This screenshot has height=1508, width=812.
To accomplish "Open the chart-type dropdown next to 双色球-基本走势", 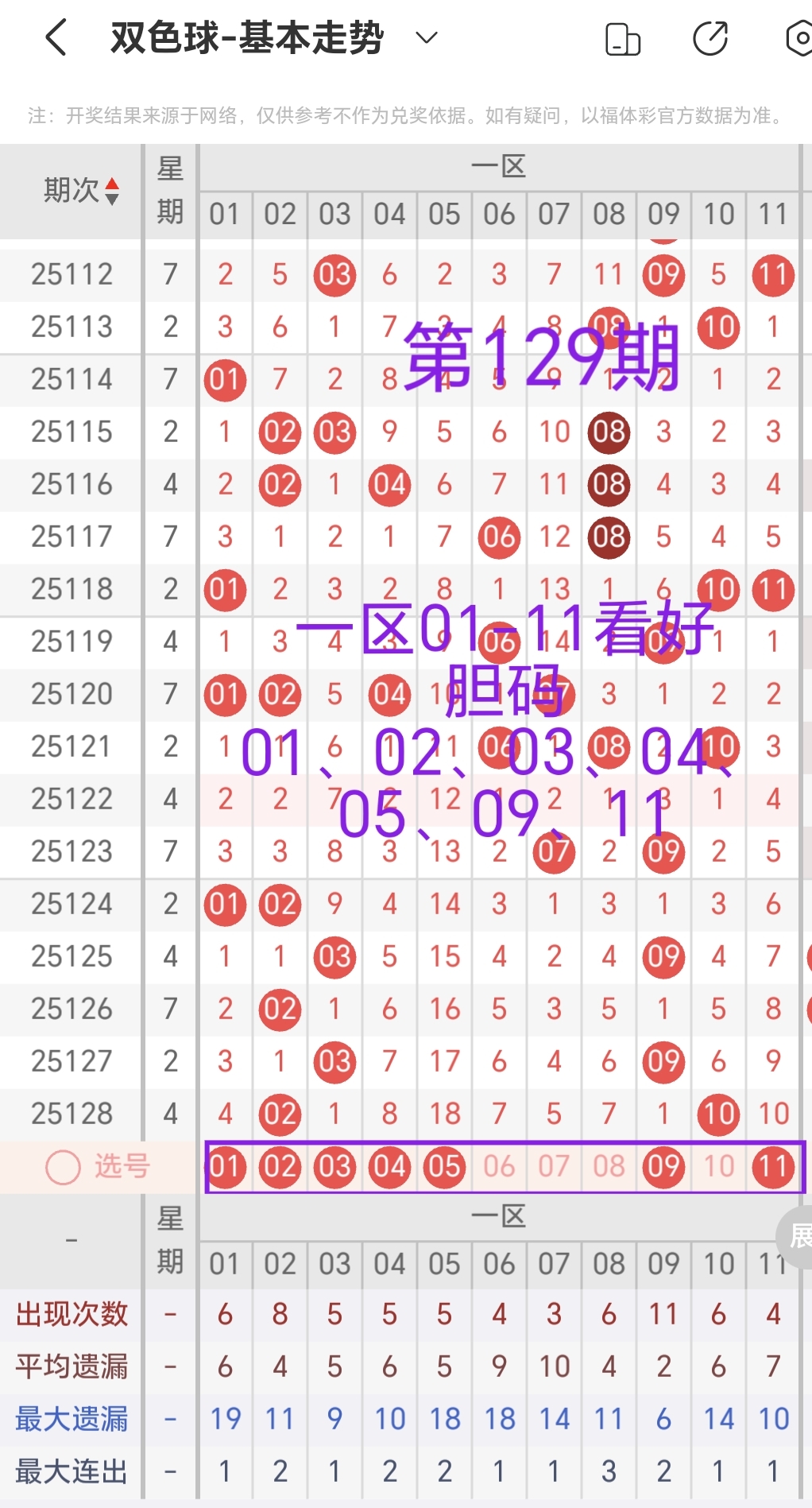I will pyautogui.click(x=426, y=37).
